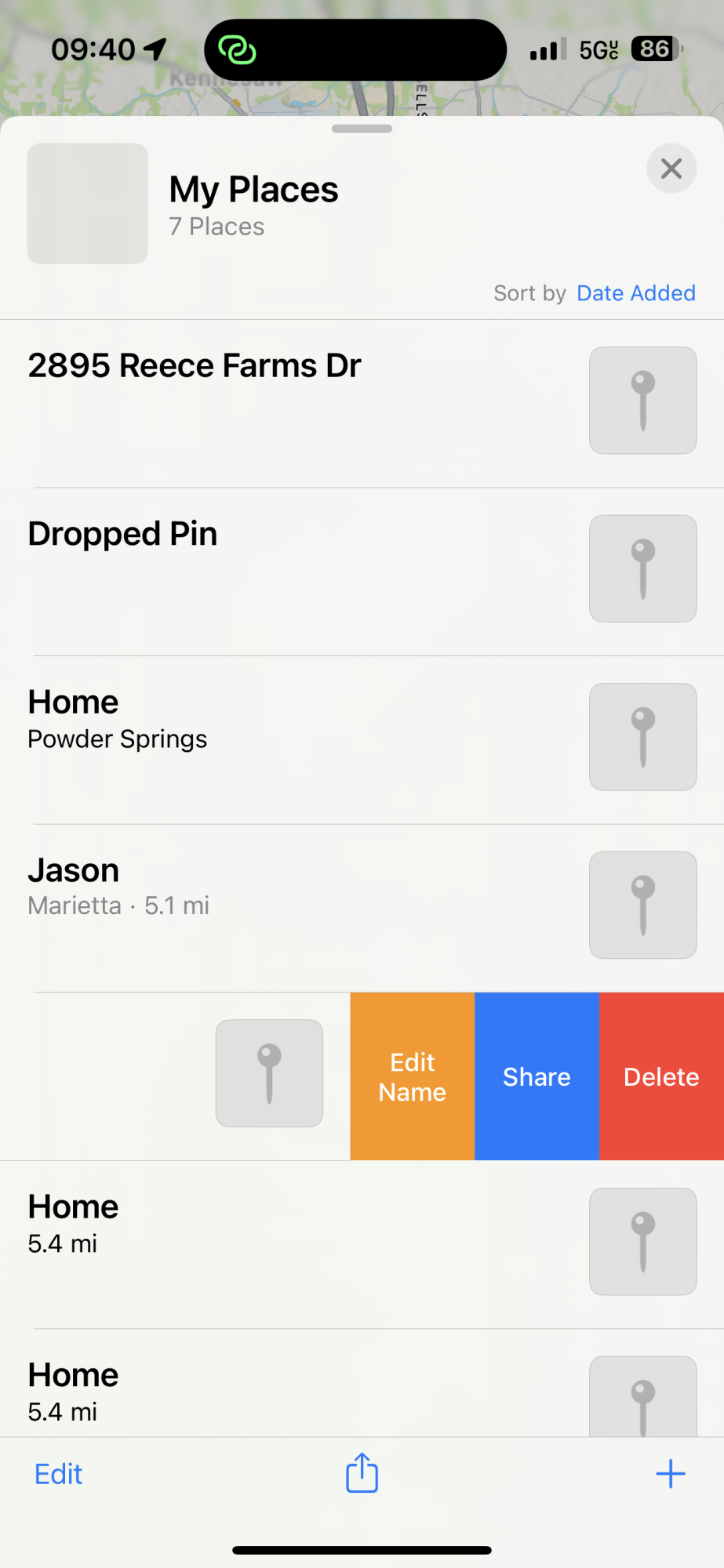
Task: Tap Edit Name on swiped place
Action: (x=413, y=1076)
